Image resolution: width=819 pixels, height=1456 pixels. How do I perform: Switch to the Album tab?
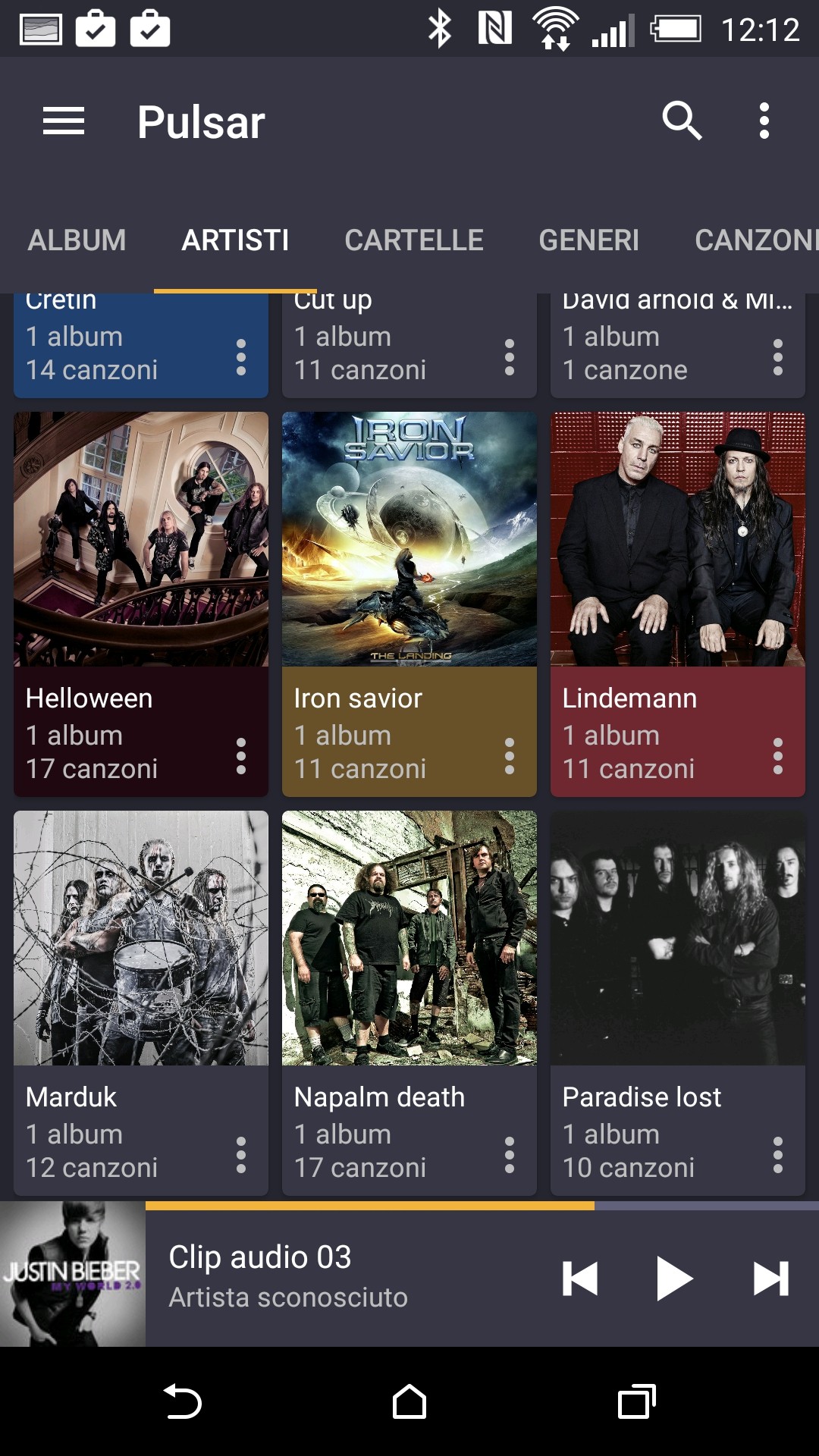pos(77,240)
